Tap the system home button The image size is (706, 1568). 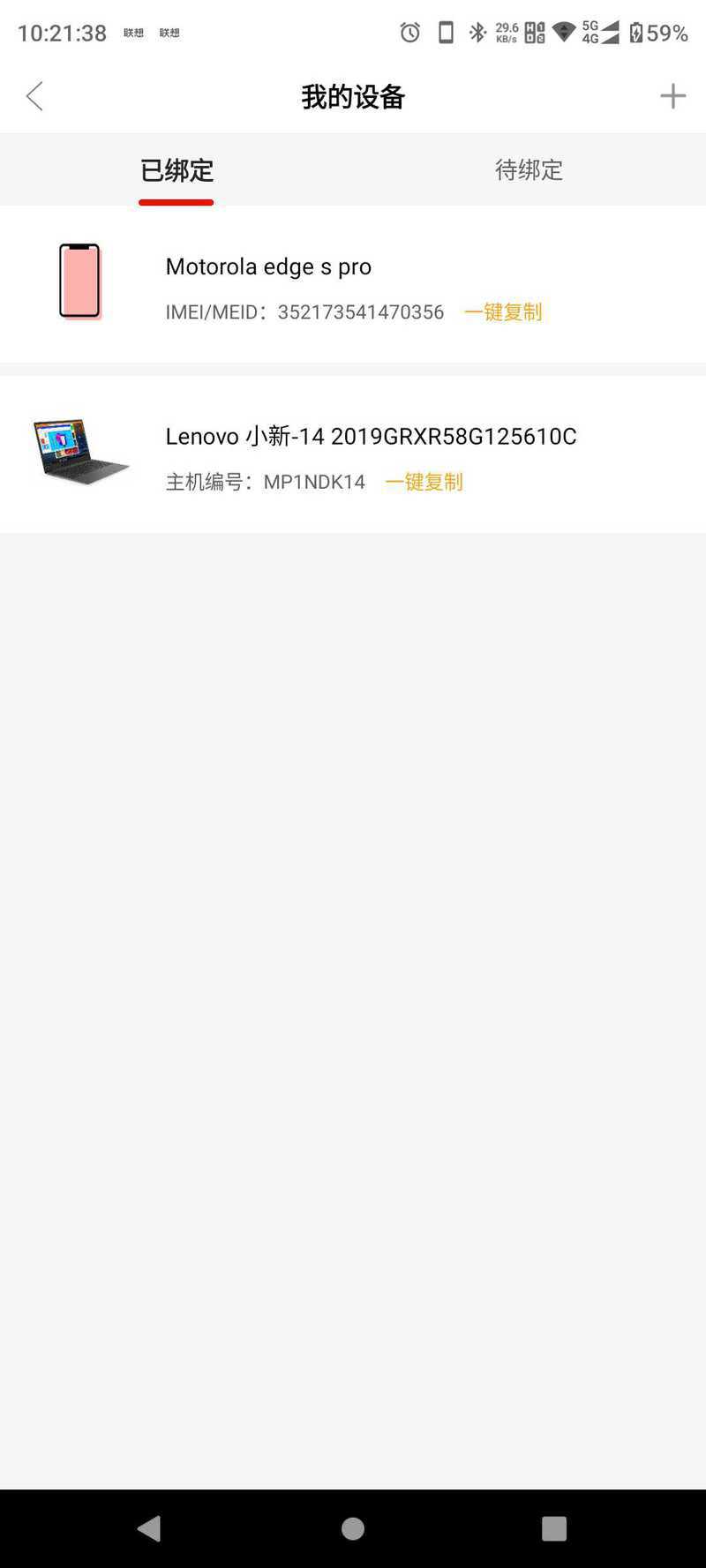click(x=353, y=1528)
